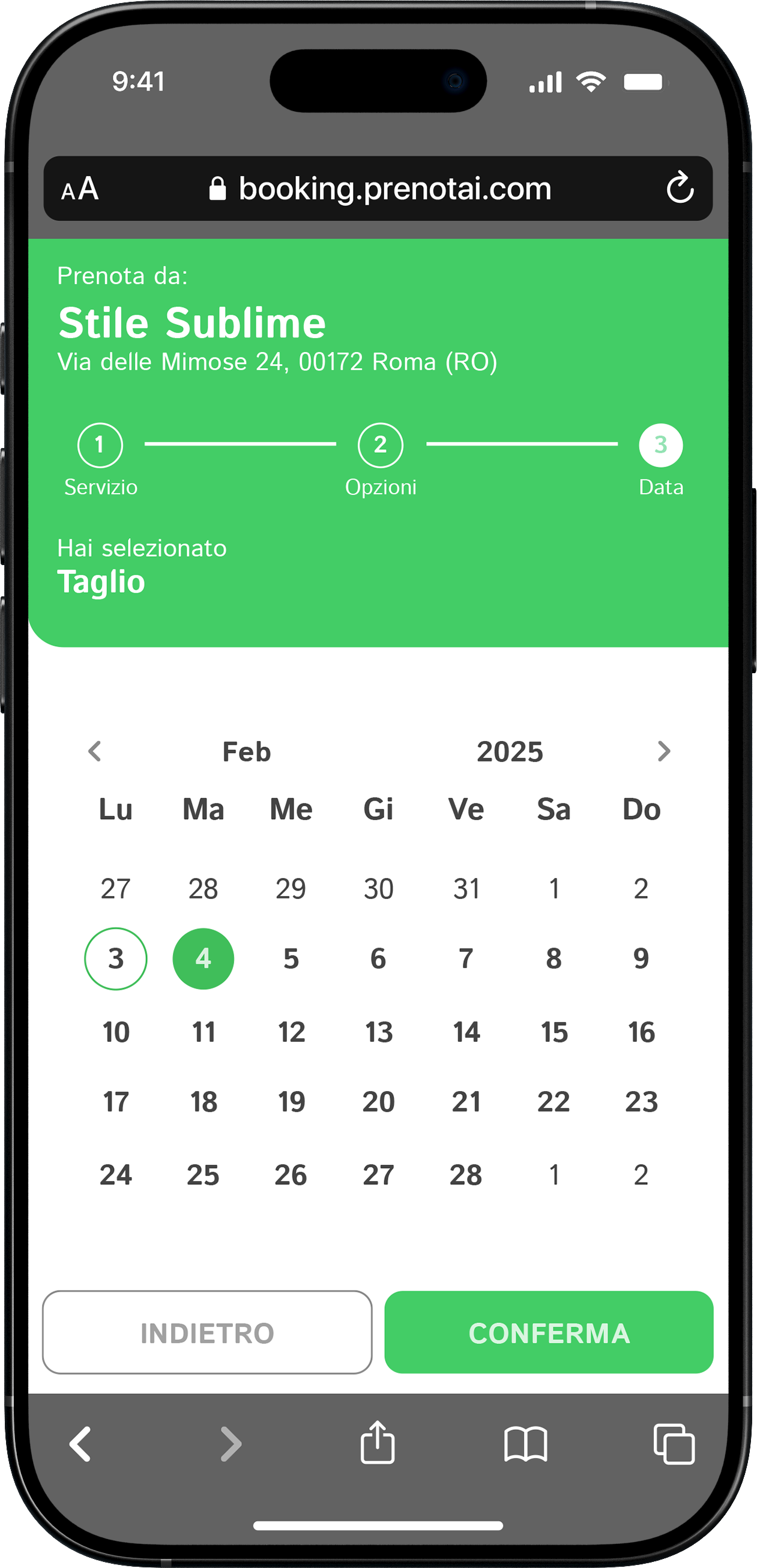Reload the booking page
The width and height of the screenshot is (757, 1568).
(681, 188)
